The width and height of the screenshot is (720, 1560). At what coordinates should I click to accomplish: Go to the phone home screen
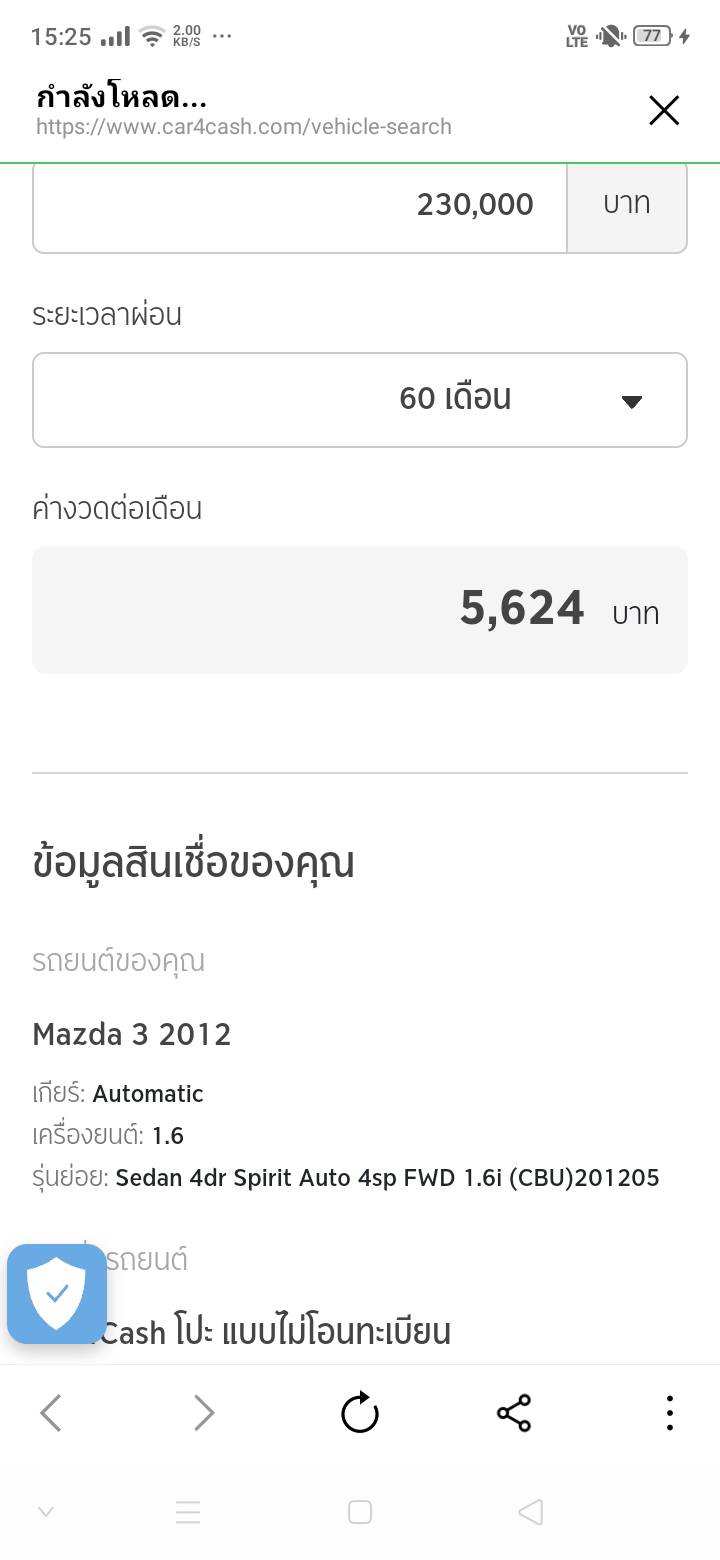360,1512
